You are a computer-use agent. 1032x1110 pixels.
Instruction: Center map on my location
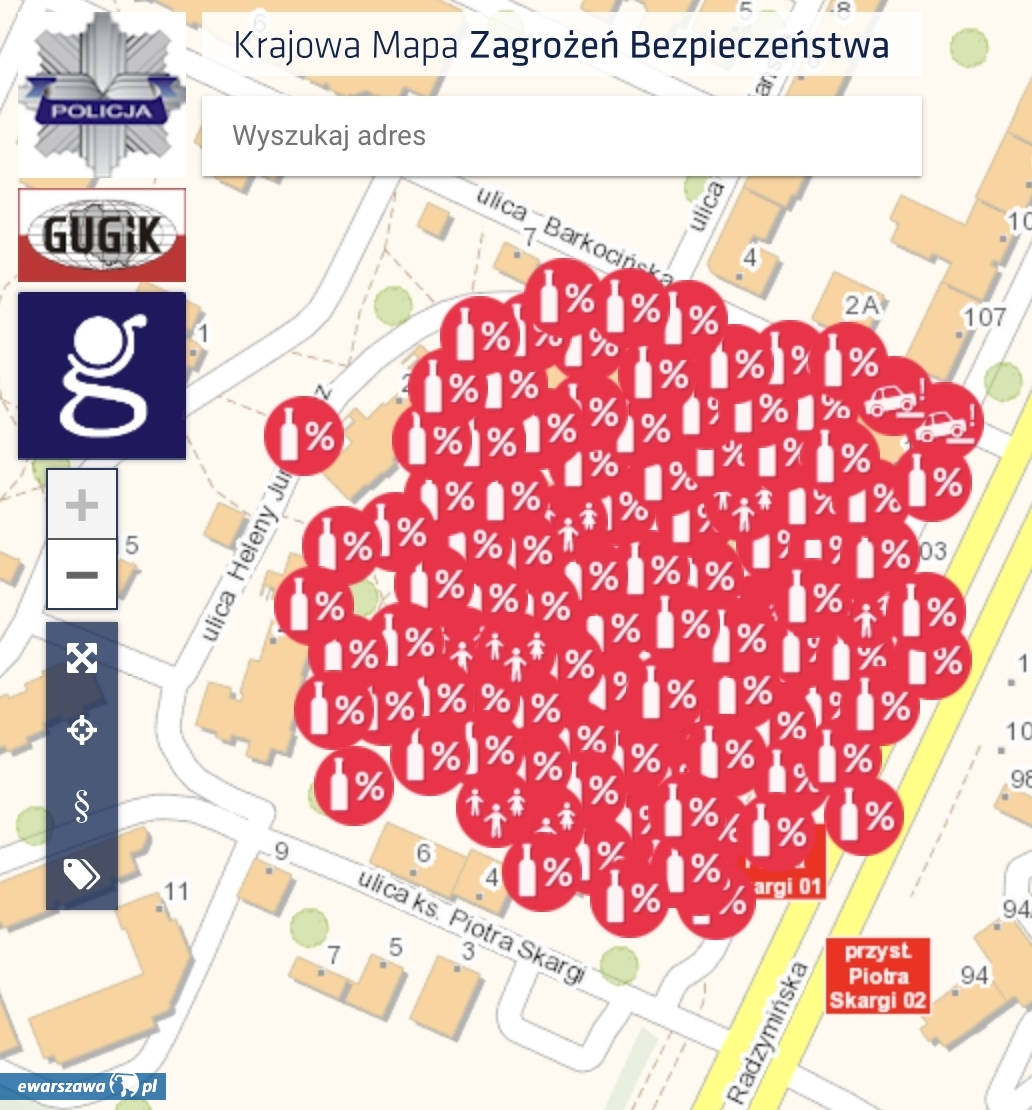tap(82, 731)
